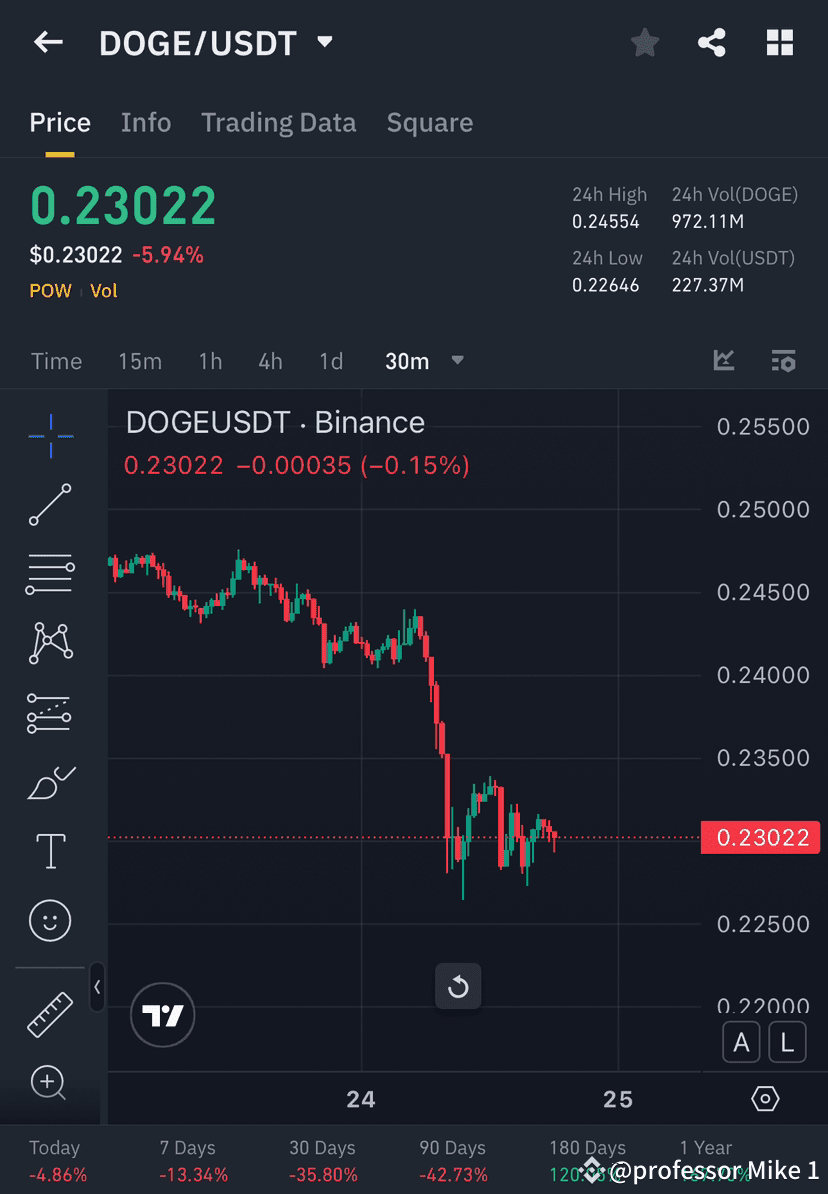This screenshot has height=1194, width=828.
Task: Collapse the drawing tools sidebar
Action: [98, 988]
